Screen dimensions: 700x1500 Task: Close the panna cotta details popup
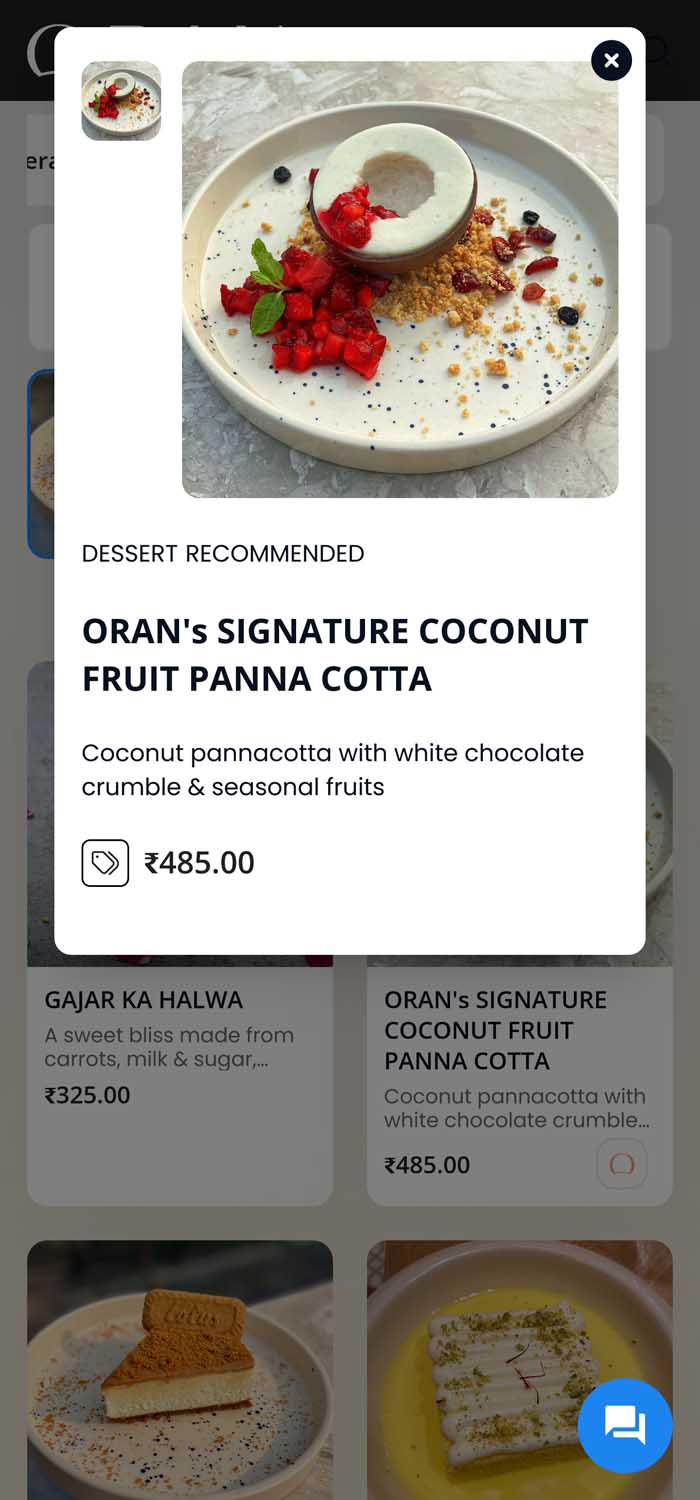tap(611, 61)
